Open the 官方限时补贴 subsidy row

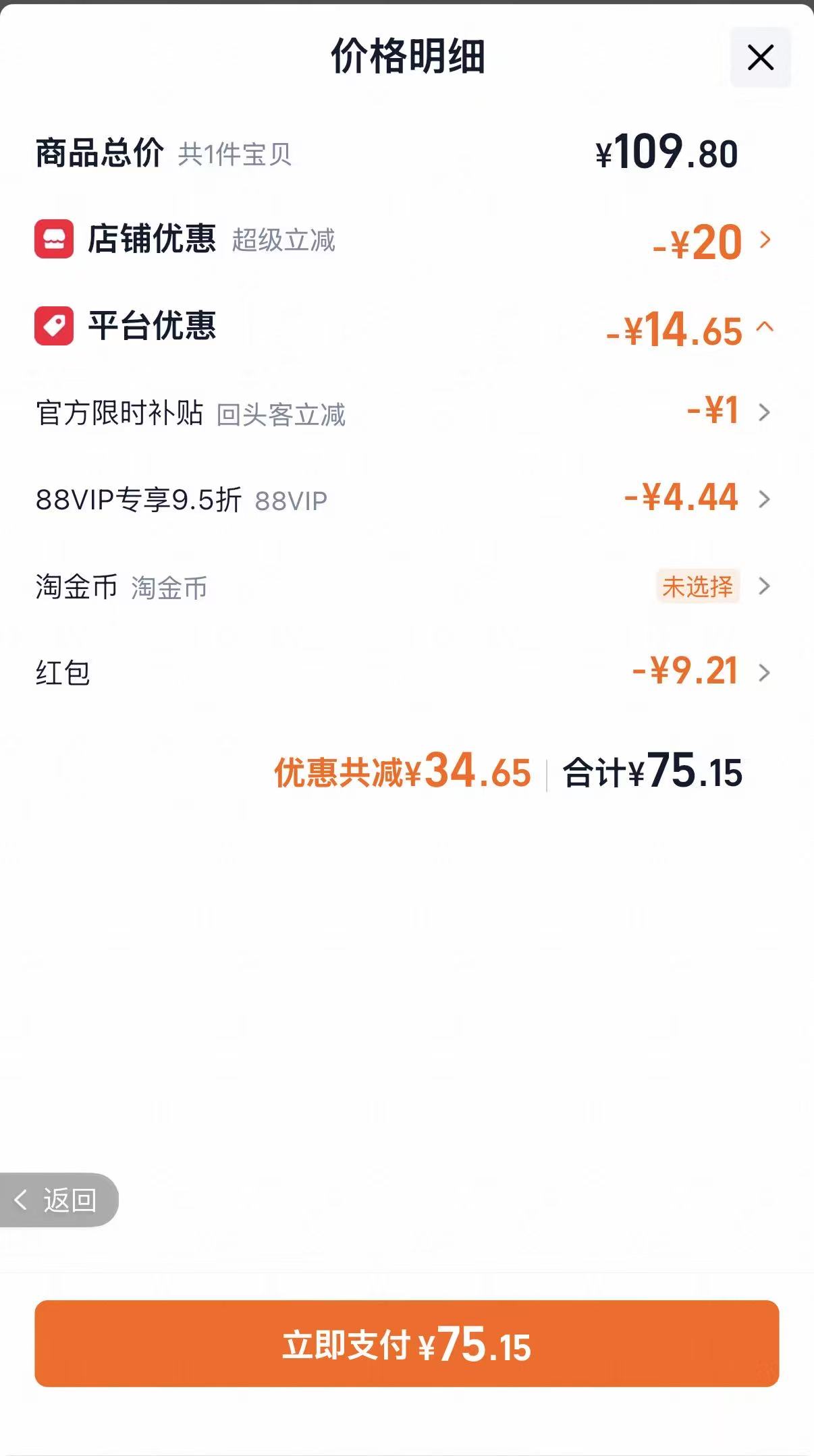click(407, 412)
